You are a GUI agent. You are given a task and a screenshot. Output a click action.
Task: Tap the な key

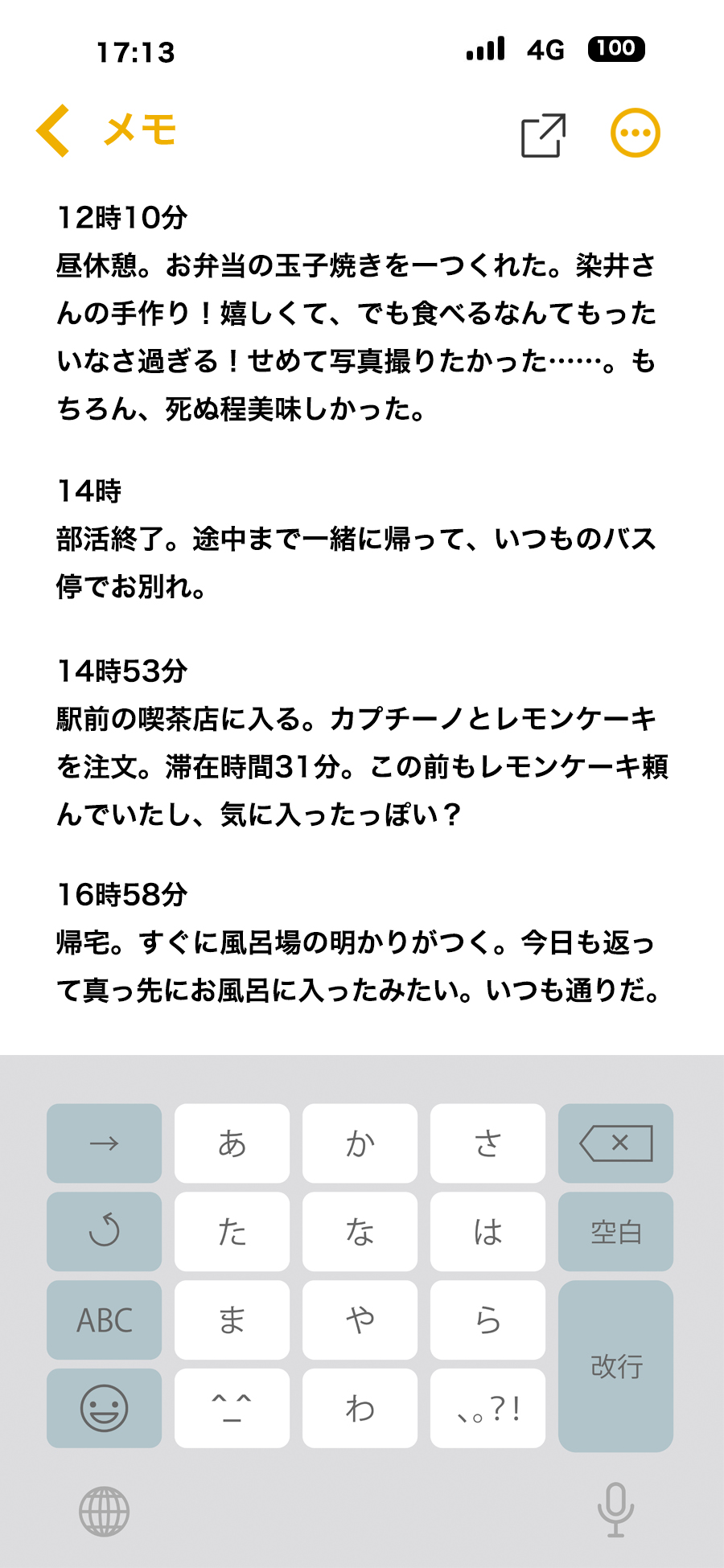pos(360,1231)
